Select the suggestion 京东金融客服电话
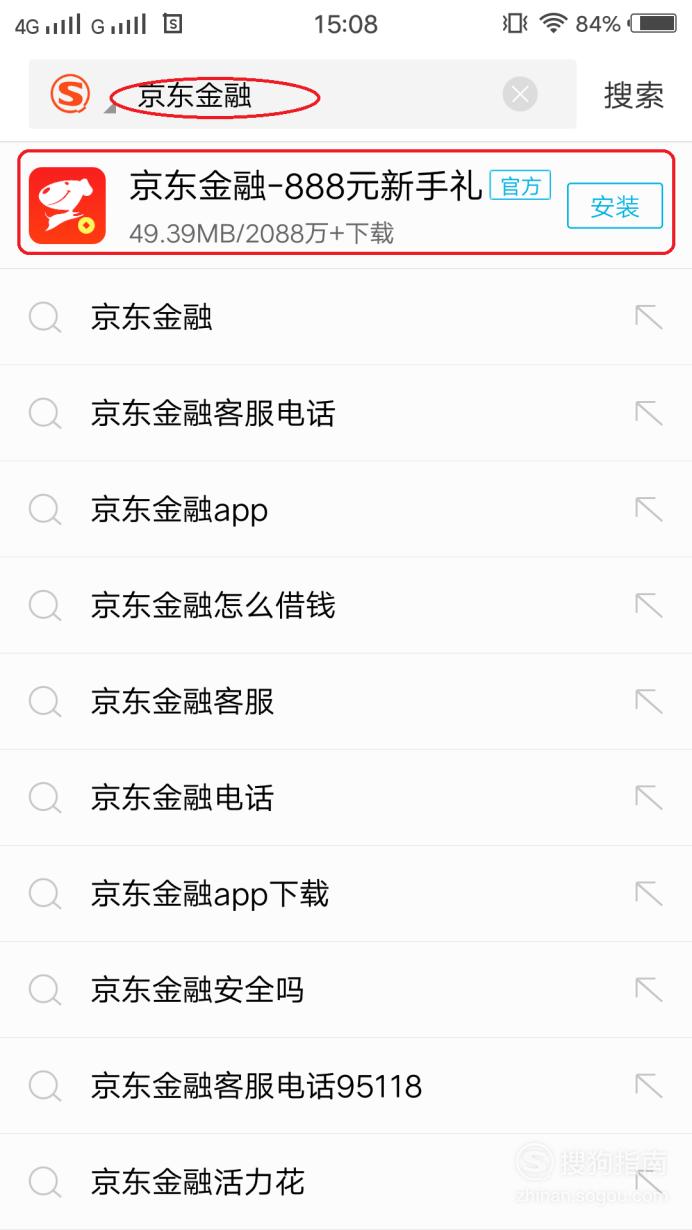692x1230 pixels. click(346, 414)
